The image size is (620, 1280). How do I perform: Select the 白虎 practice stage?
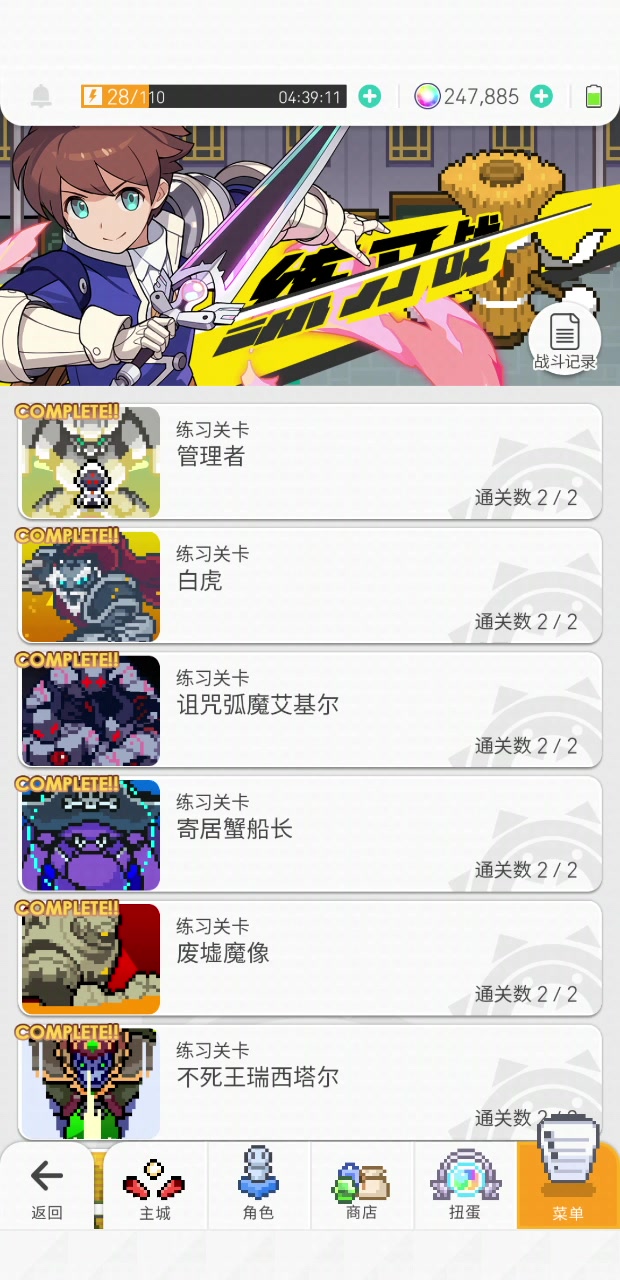310,585
